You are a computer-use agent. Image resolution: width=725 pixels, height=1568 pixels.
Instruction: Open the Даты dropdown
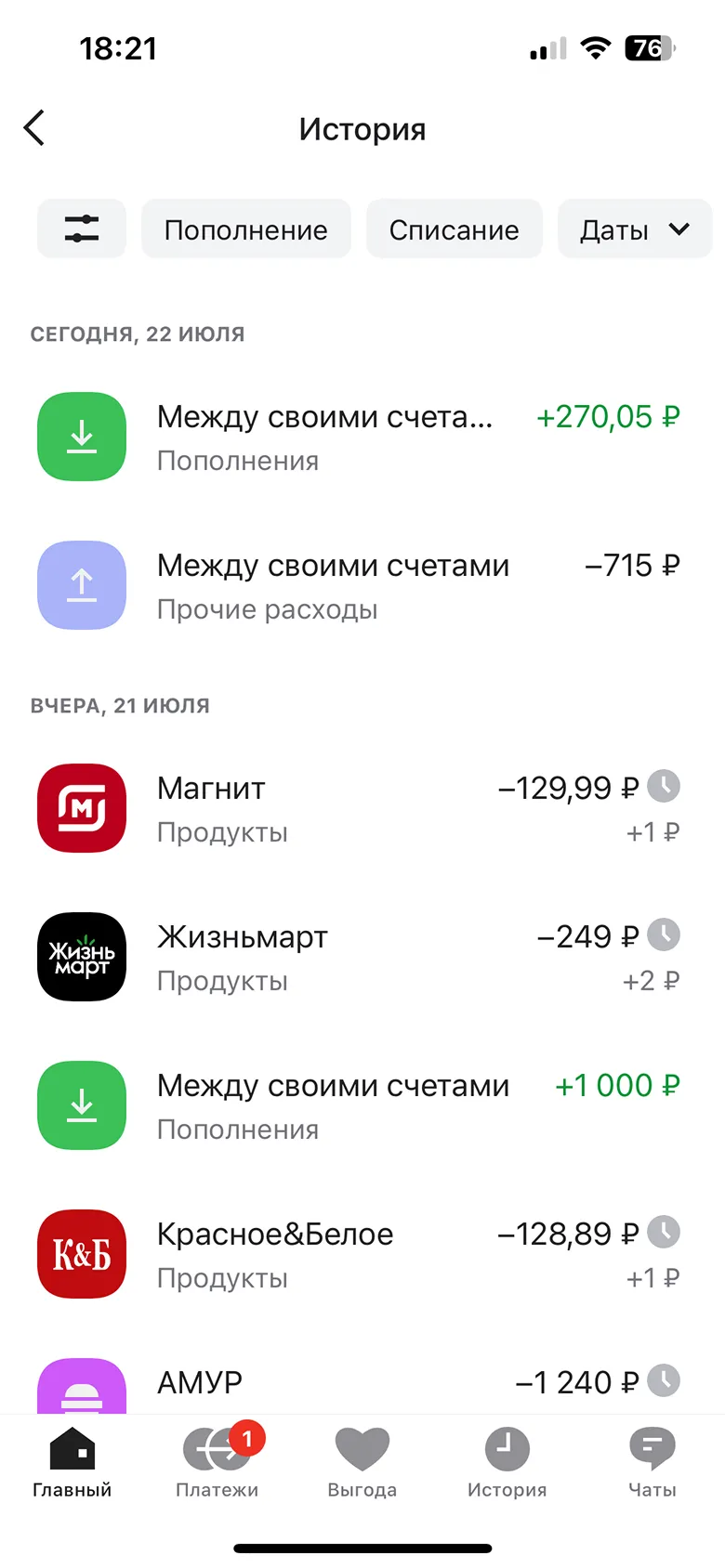pos(635,229)
